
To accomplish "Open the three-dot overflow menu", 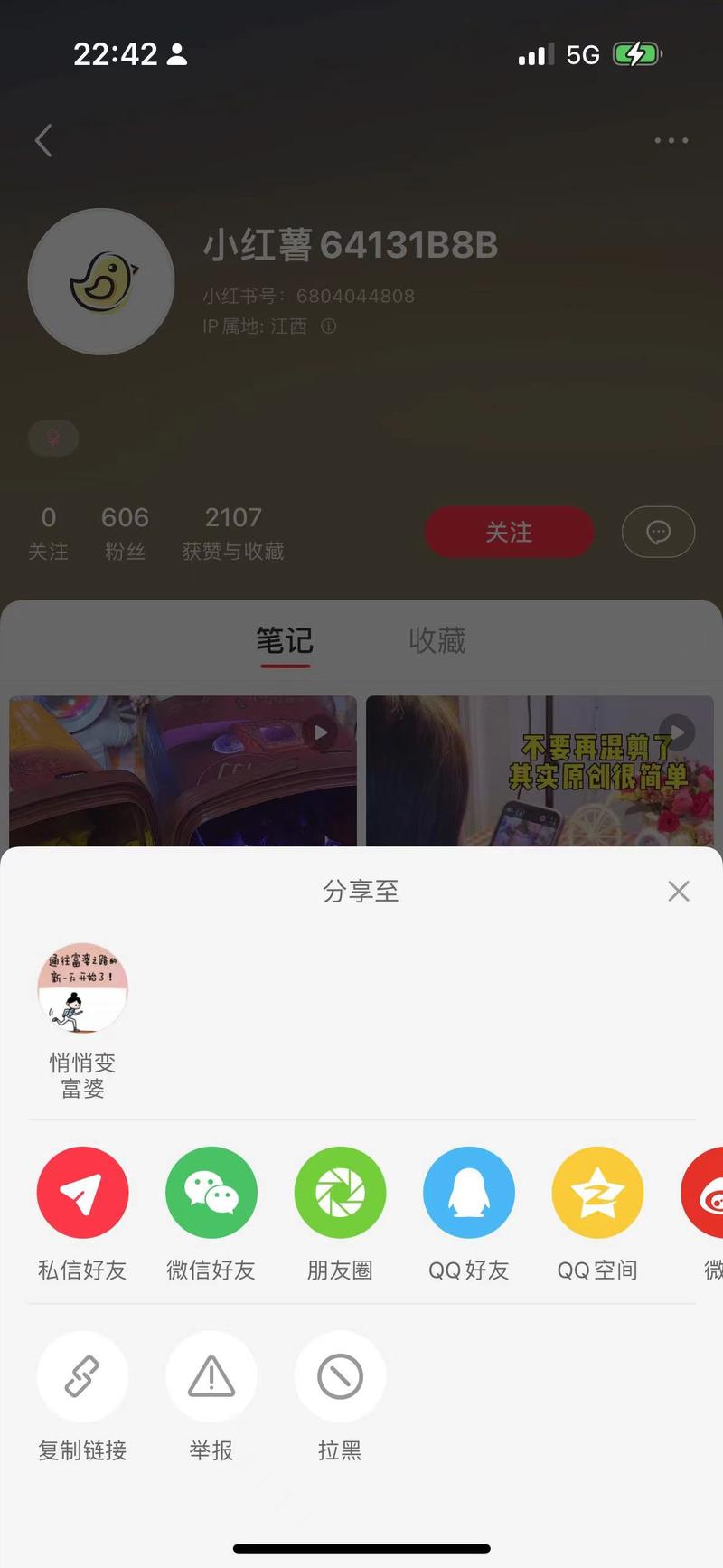I will pyautogui.click(x=671, y=140).
